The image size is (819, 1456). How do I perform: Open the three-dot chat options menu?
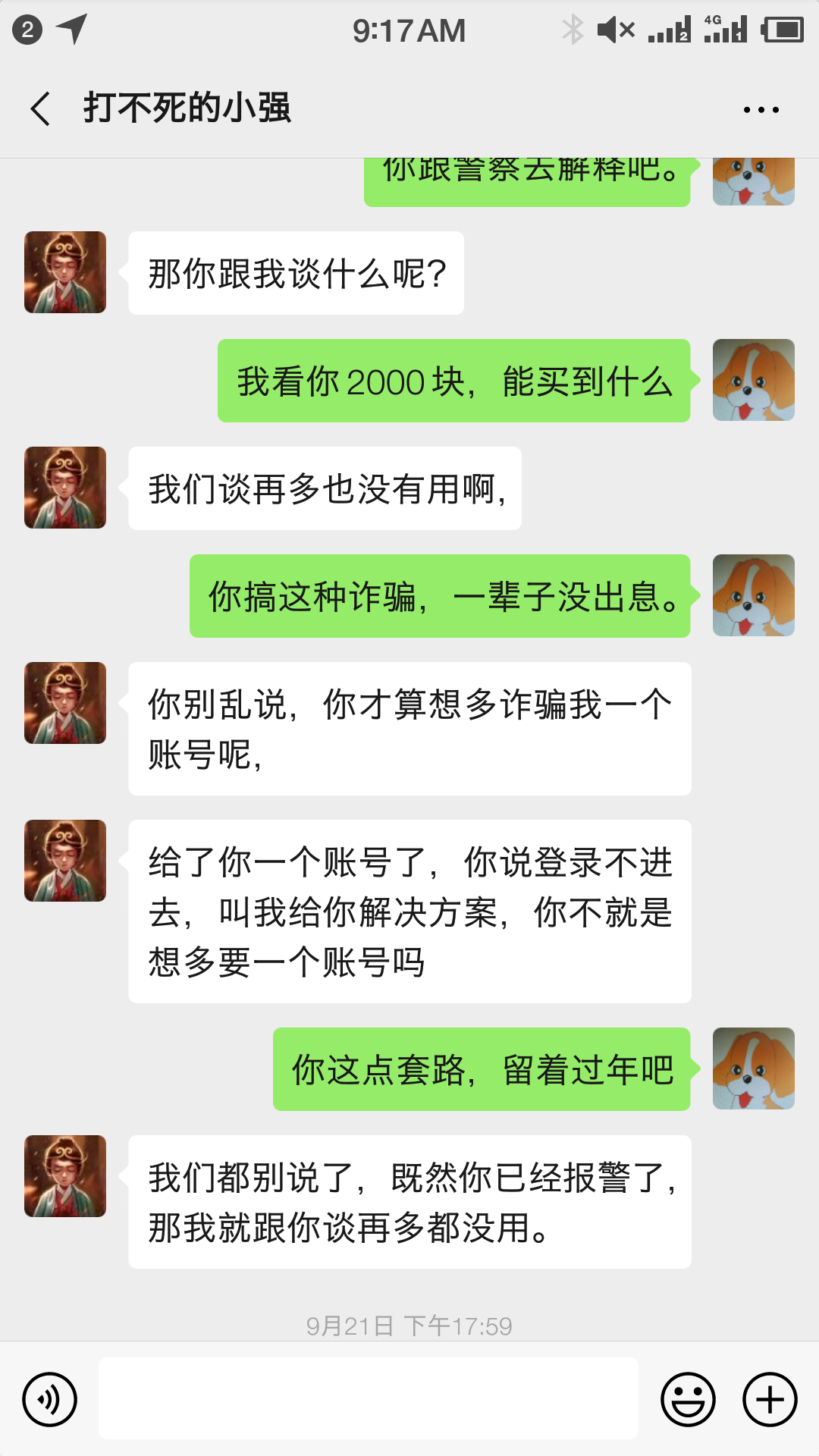(761, 110)
